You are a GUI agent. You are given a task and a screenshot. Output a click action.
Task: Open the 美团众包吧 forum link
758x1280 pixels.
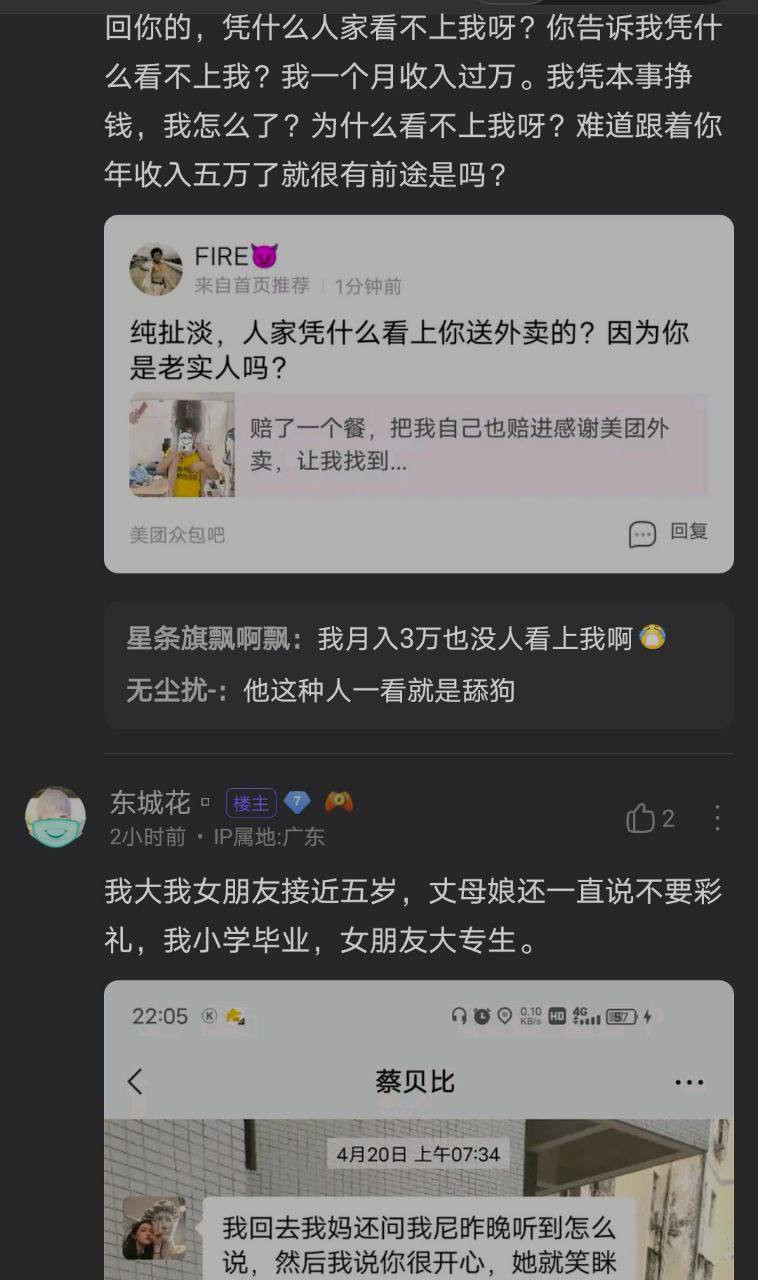click(177, 535)
